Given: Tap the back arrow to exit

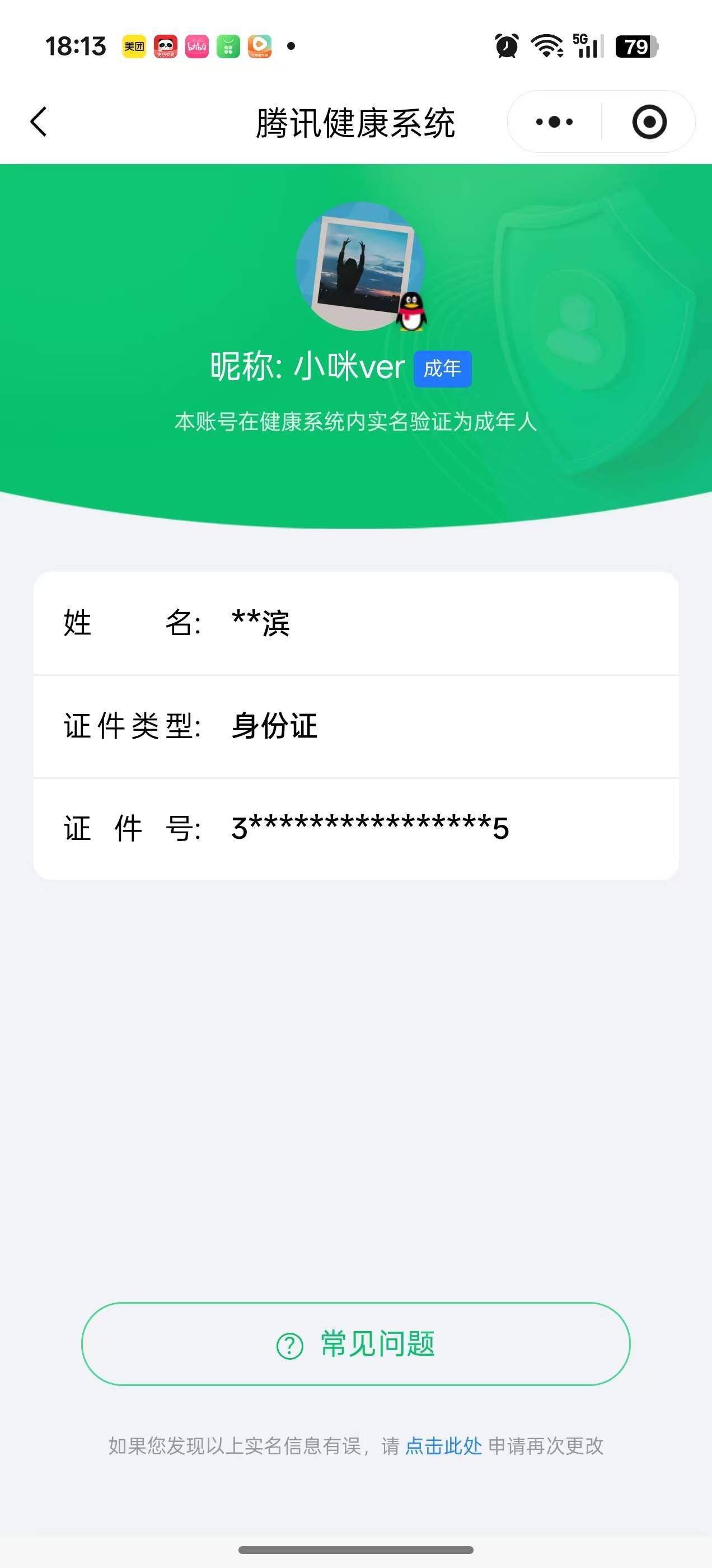Looking at the screenshot, I should 38,121.
